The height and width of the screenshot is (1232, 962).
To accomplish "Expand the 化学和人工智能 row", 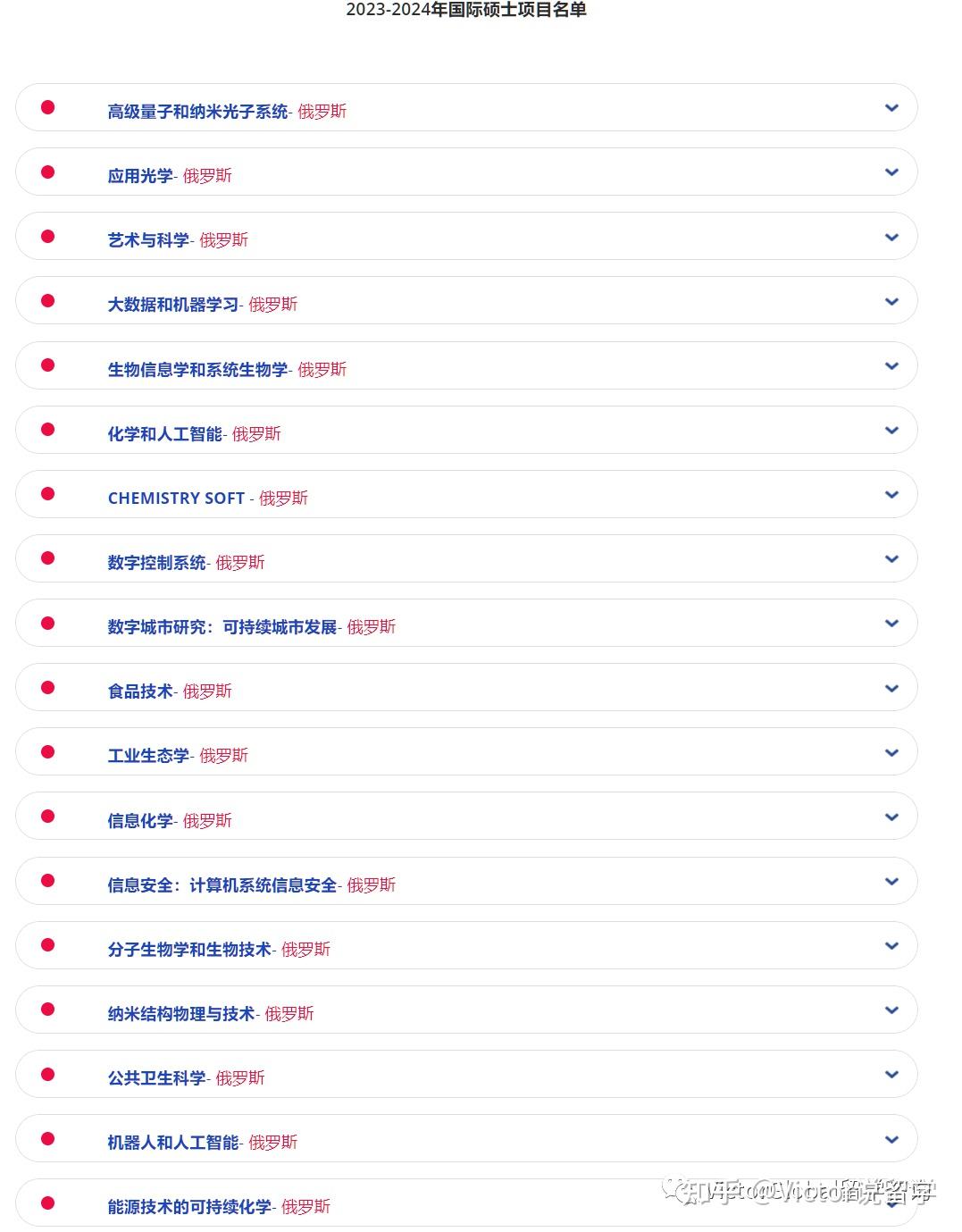I will click(x=891, y=430).
